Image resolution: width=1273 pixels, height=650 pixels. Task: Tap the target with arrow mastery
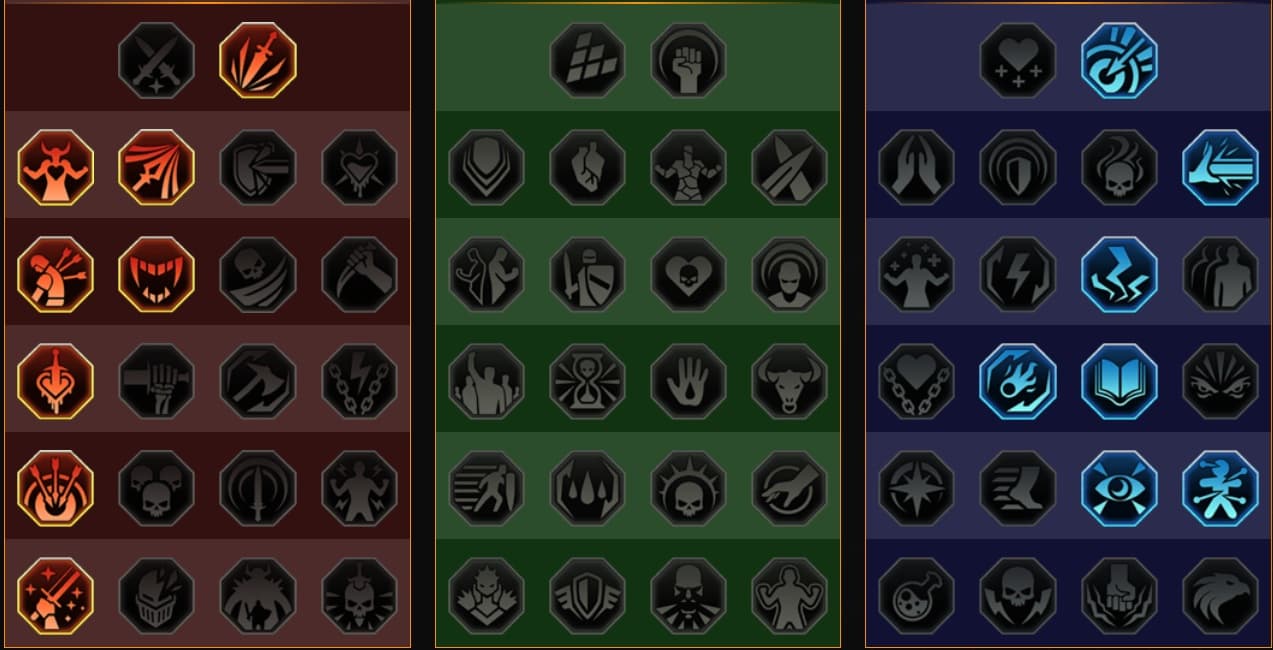[1119, 61]
